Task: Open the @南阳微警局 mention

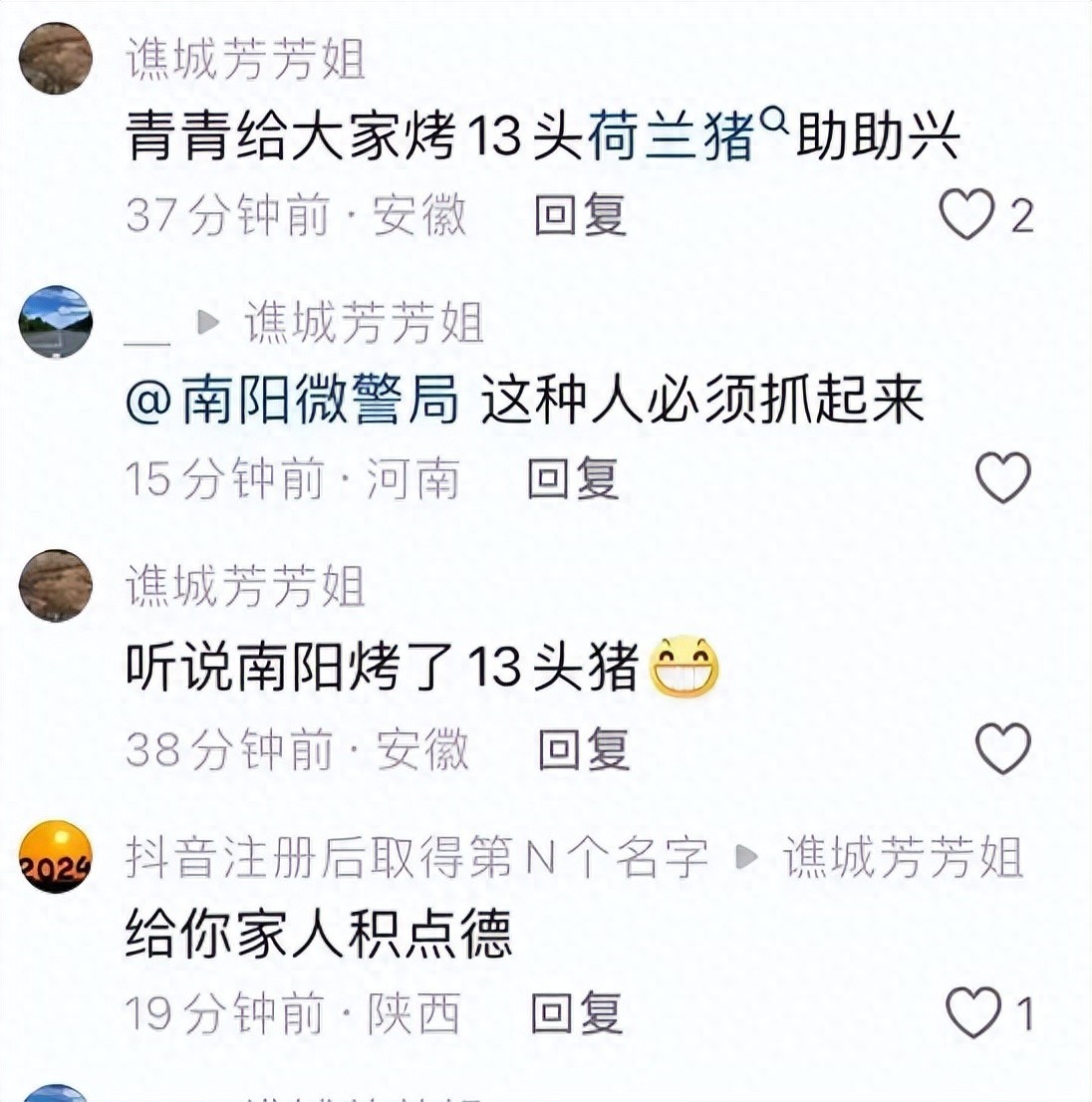Action: 293,402
